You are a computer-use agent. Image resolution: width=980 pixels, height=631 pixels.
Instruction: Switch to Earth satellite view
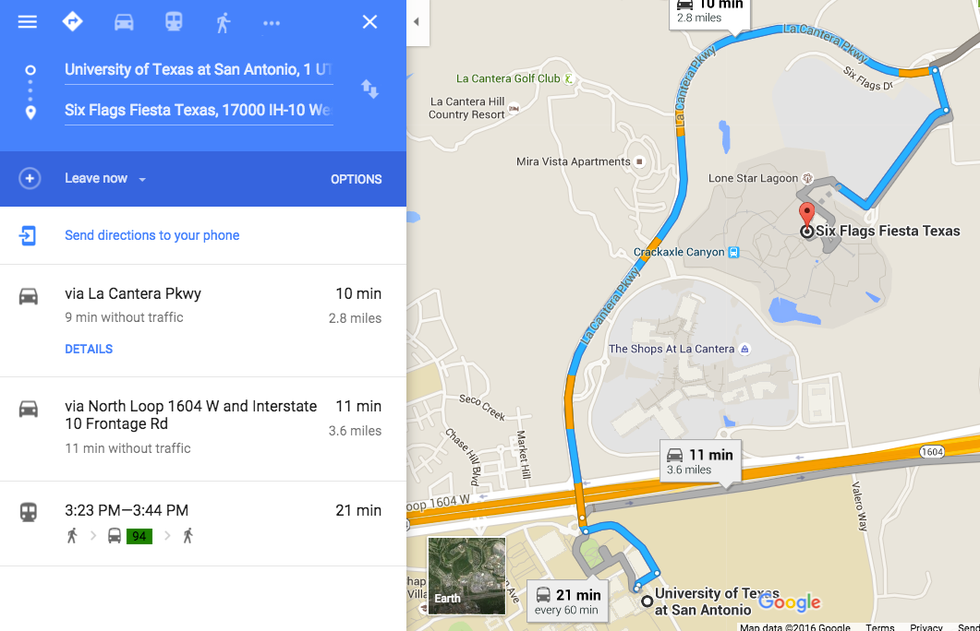click(466, 575)
